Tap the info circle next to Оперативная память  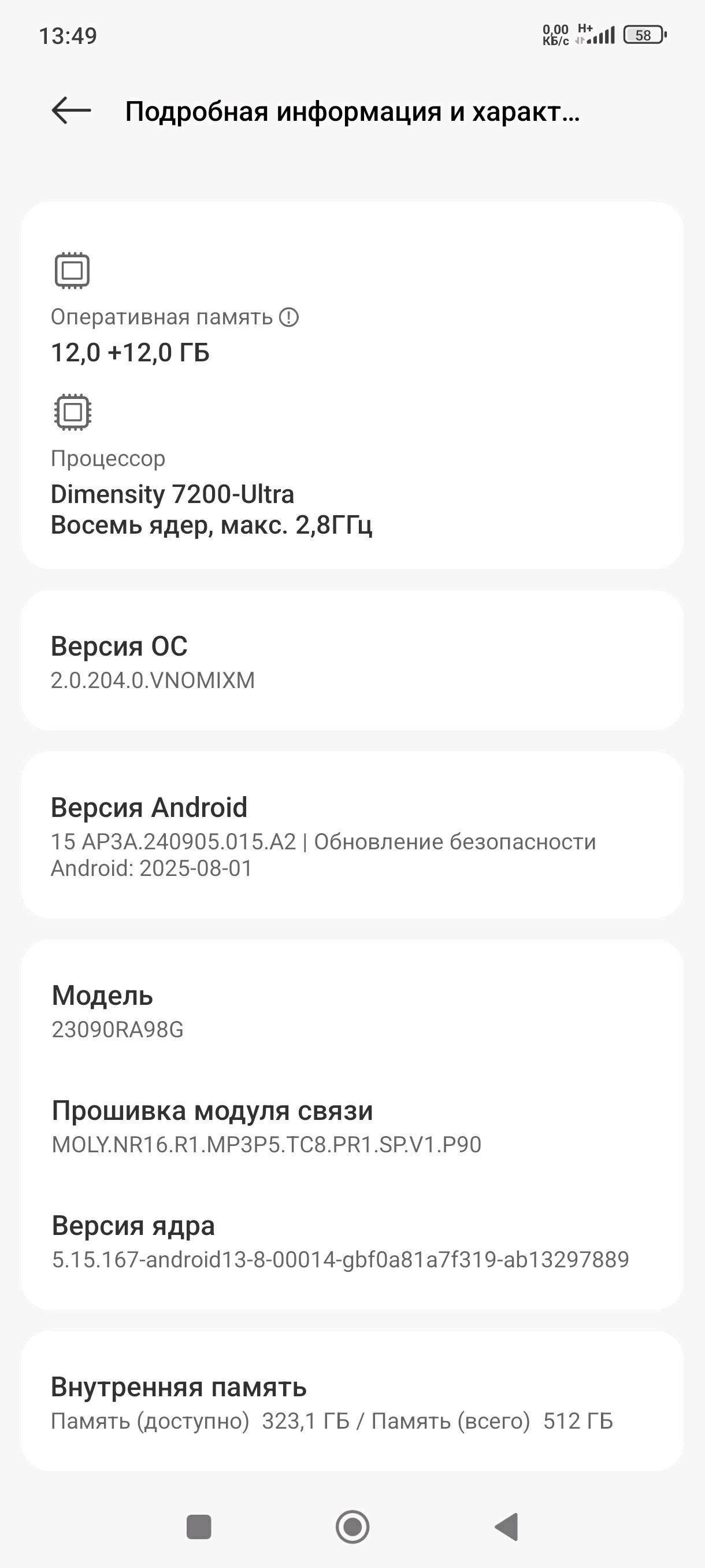288,316
